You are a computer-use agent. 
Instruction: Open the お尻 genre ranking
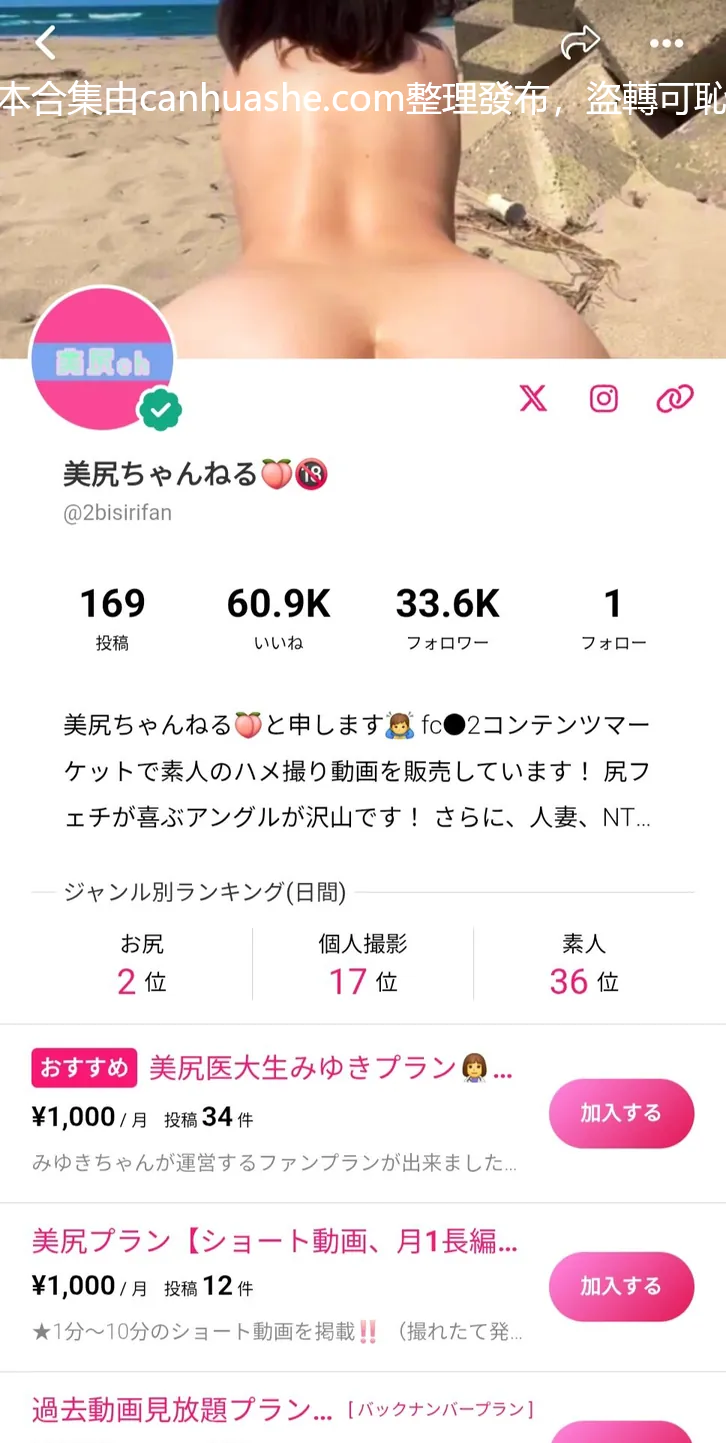[141, 964]
